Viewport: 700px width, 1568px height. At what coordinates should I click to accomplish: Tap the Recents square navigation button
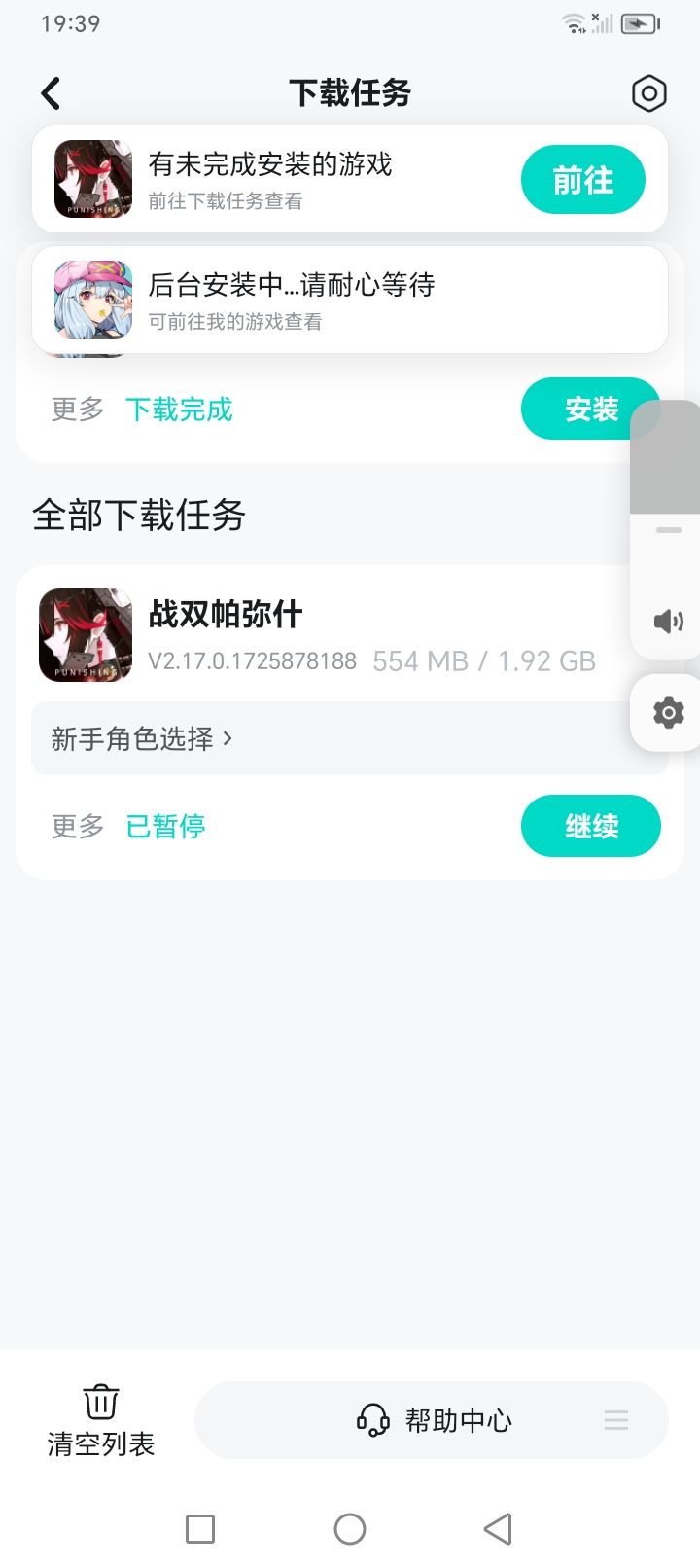(199, 1529)
